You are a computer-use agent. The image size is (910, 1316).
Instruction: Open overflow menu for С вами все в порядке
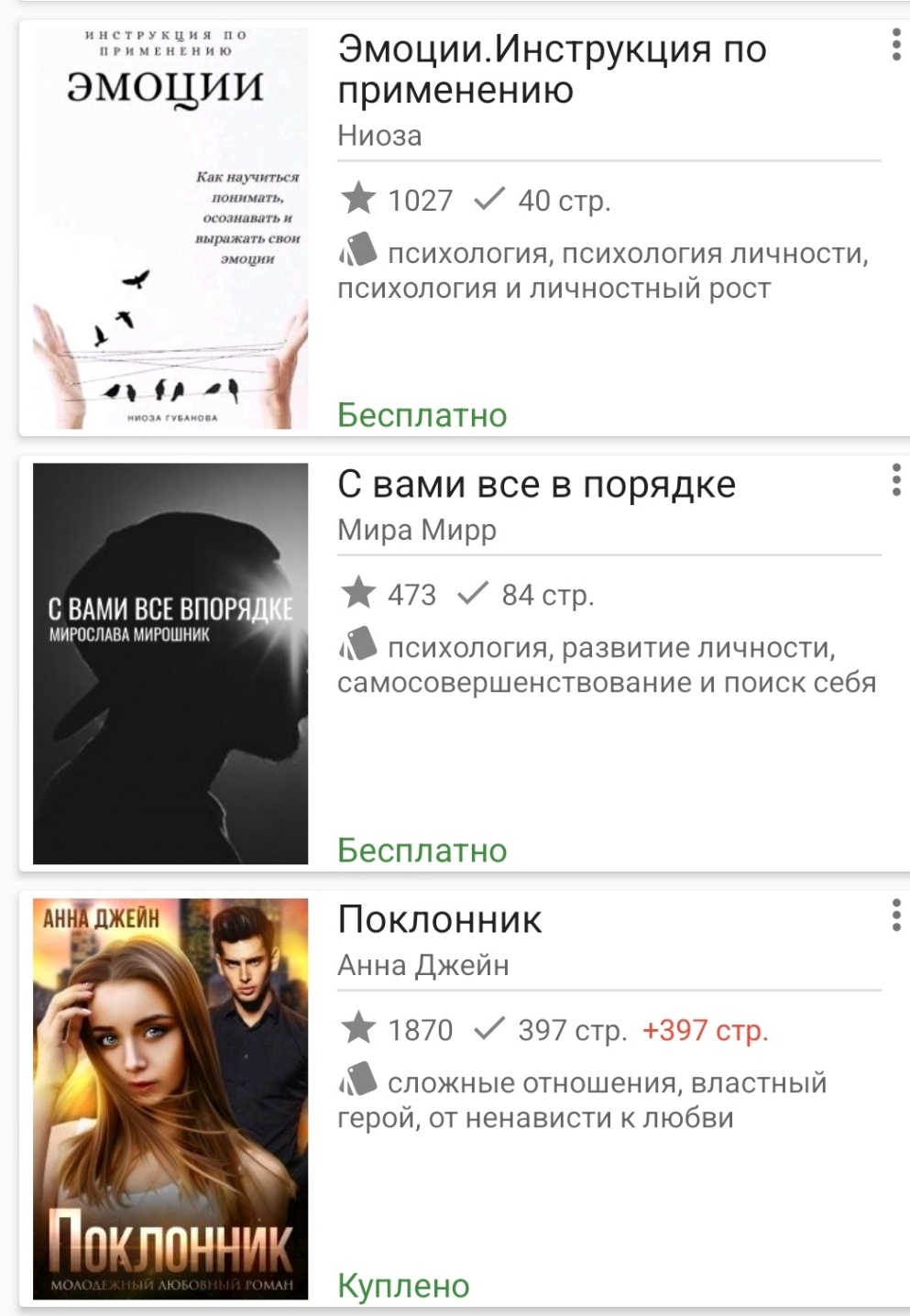pyautogui.click(x=895, y=480)
